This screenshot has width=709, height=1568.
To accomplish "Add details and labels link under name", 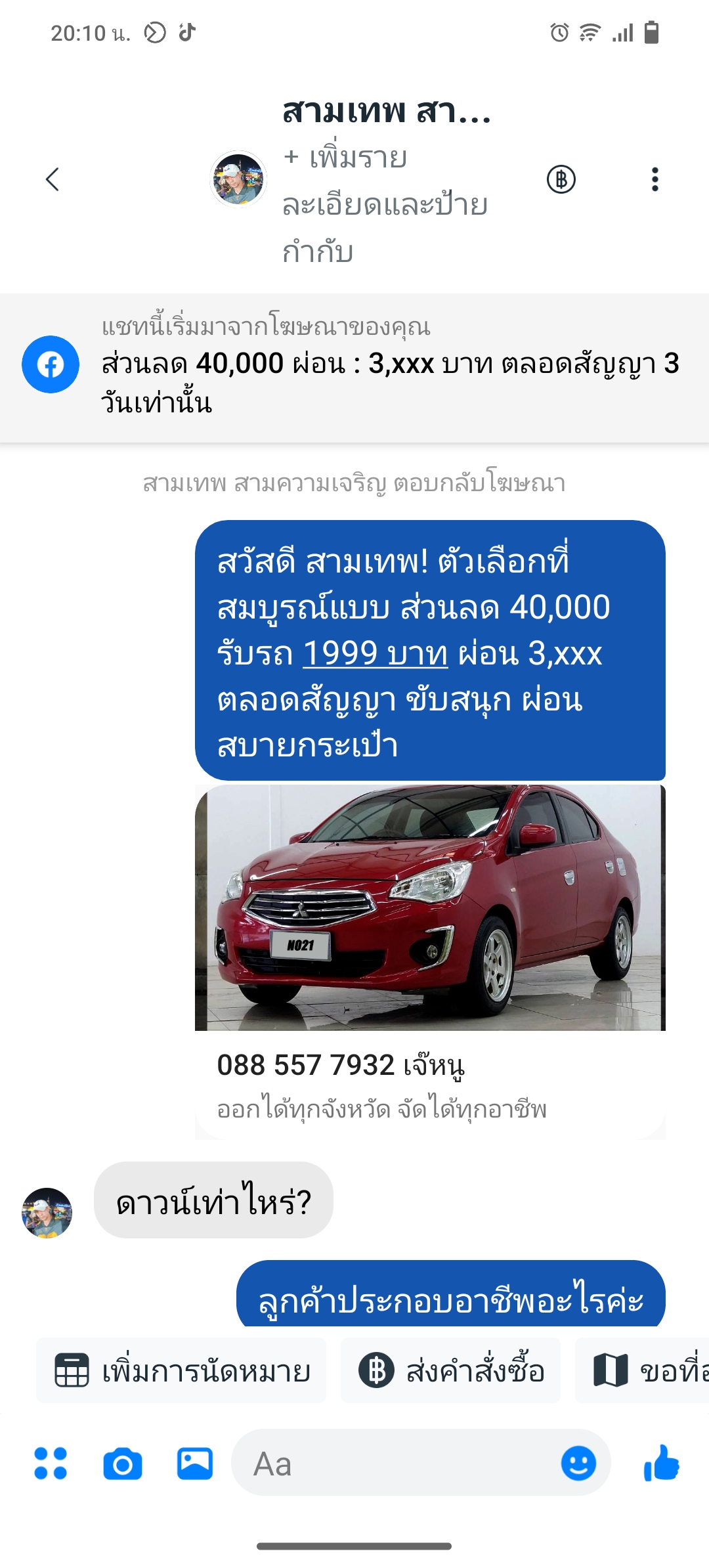I will 385,205.
